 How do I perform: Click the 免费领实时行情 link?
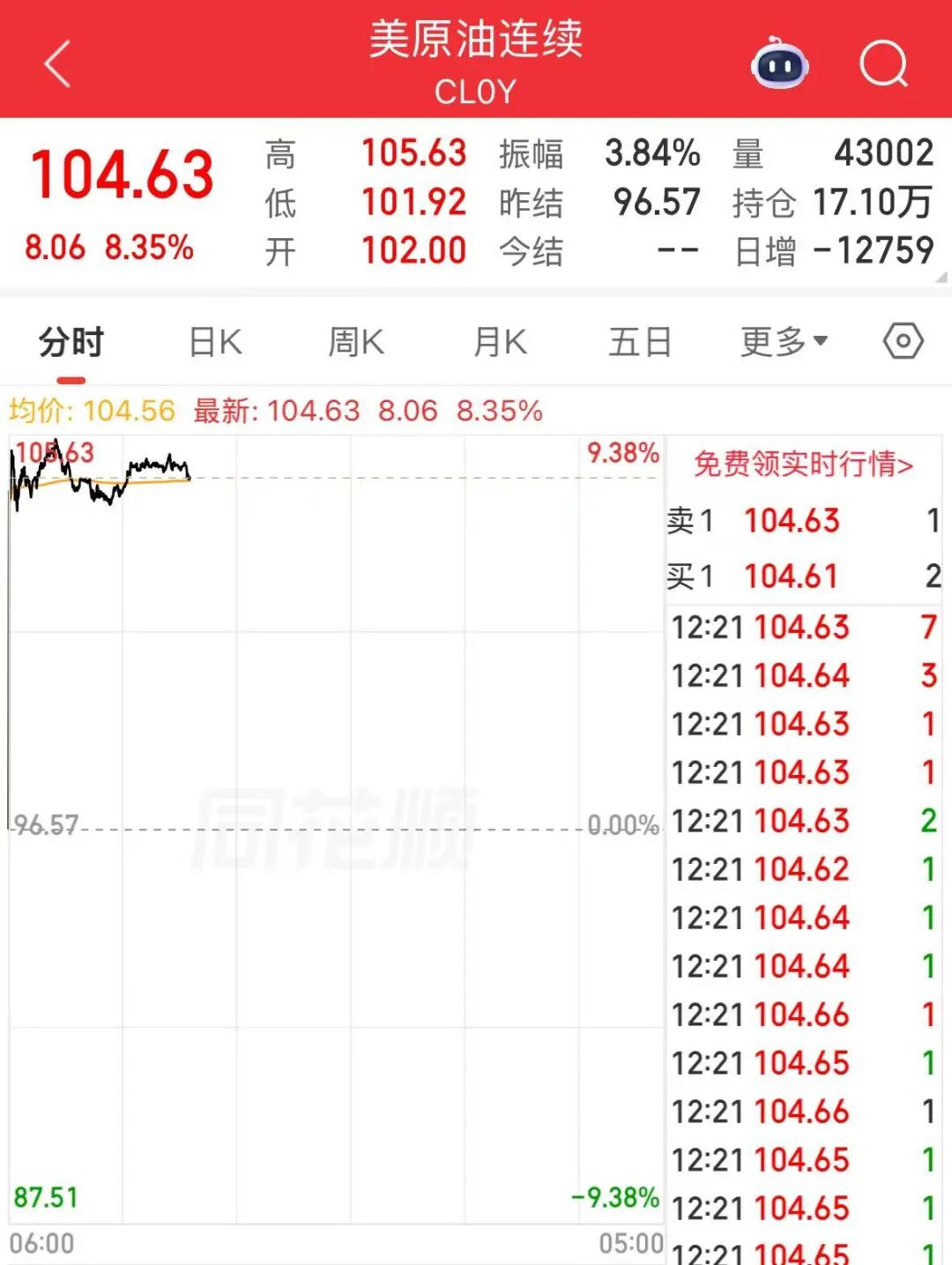[x=803, y=465]
